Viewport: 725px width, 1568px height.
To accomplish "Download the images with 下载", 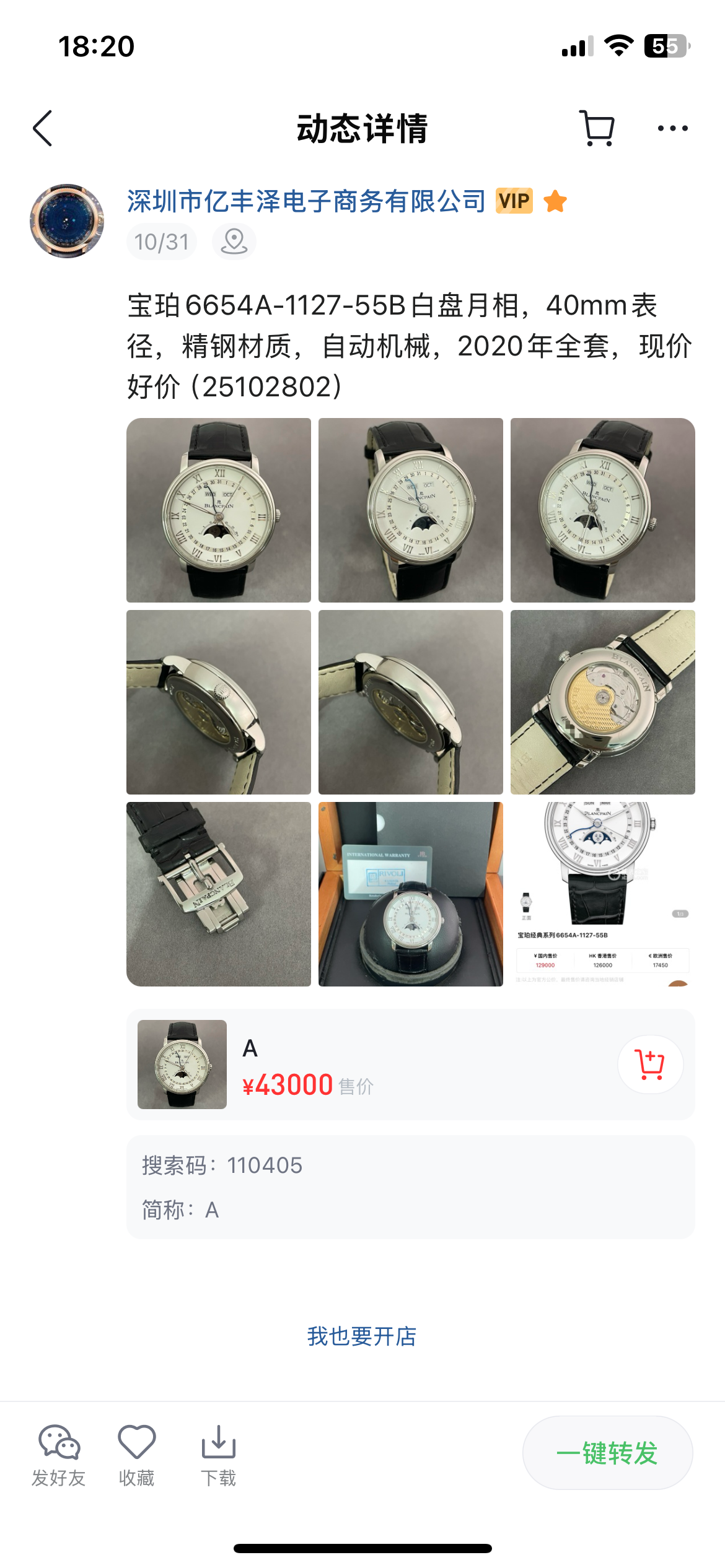I will coord(218,1454).
